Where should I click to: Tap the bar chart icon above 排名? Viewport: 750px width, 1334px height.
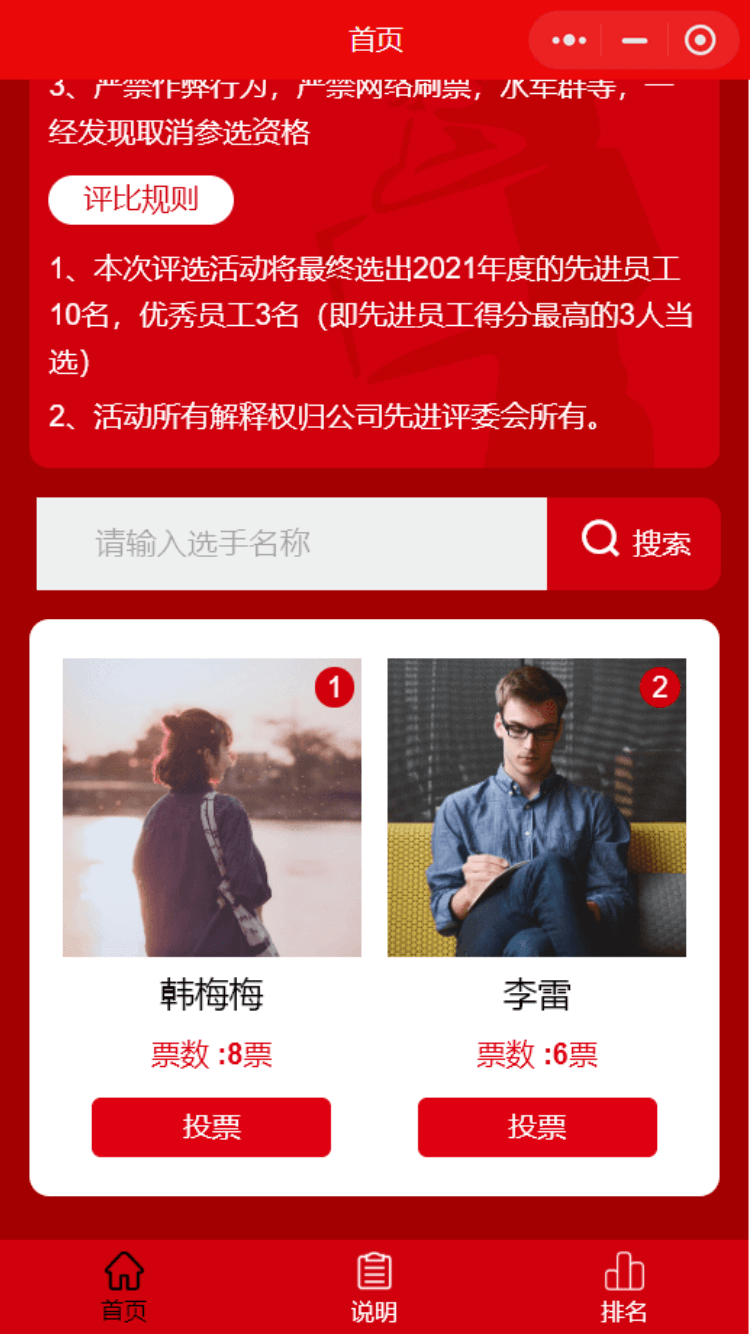click(x=624, y=1270)
